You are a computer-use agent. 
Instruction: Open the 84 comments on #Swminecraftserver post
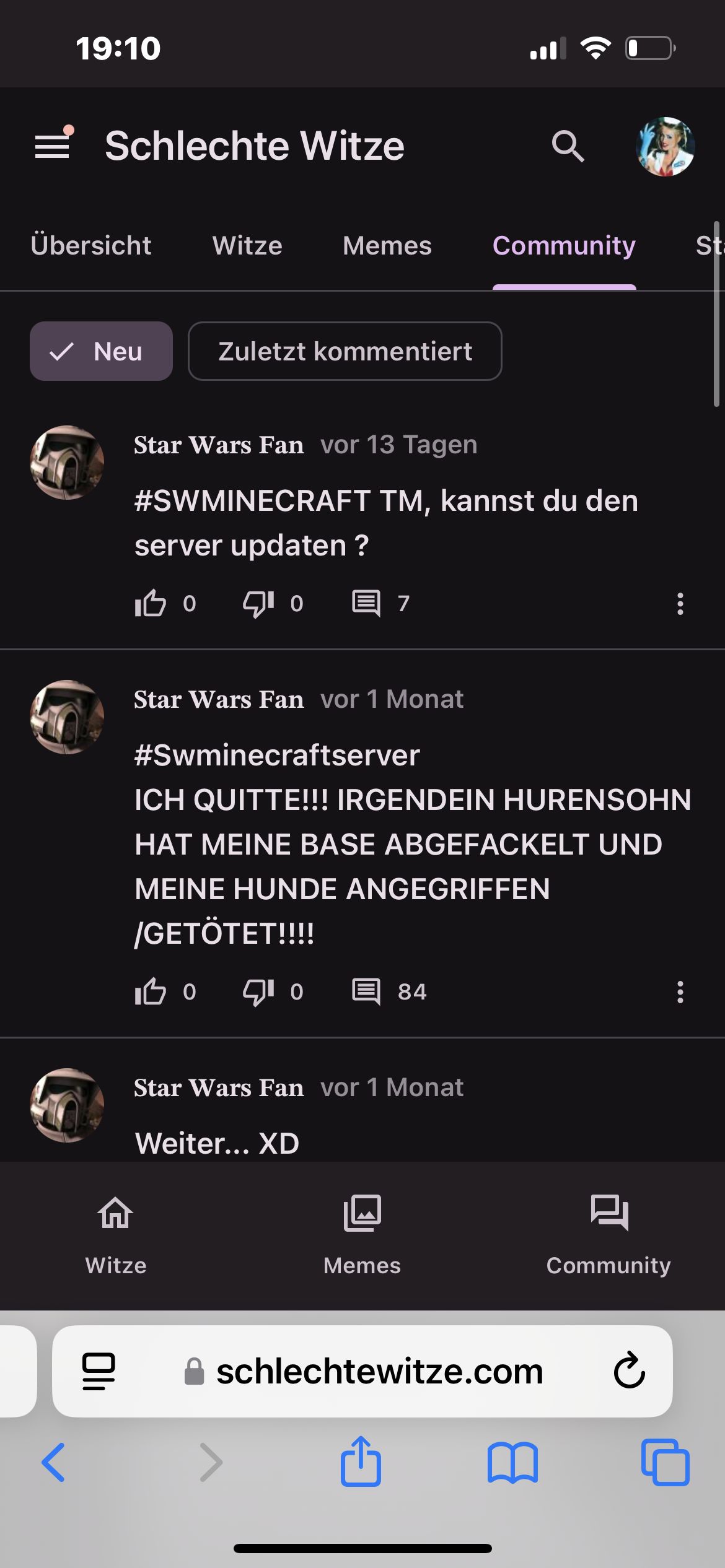pos(366,991)
